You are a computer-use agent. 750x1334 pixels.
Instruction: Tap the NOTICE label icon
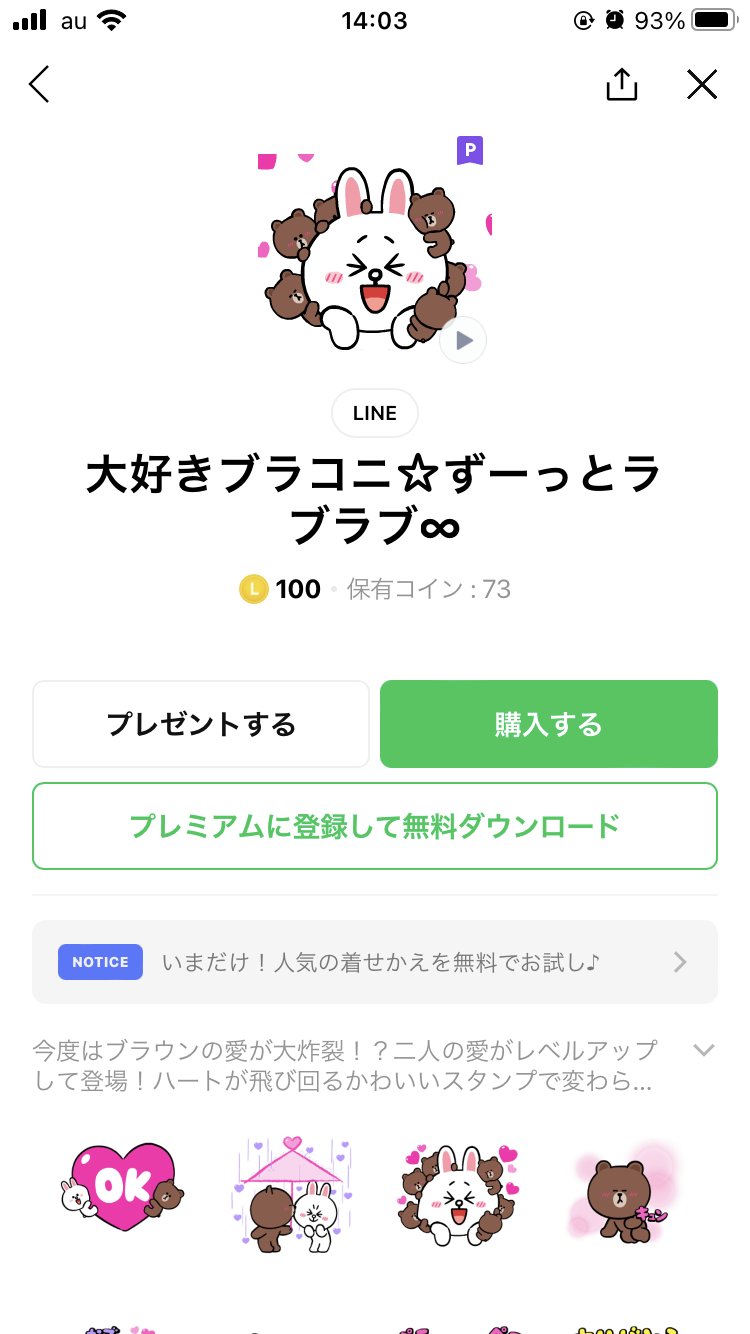tap(100, 961)
